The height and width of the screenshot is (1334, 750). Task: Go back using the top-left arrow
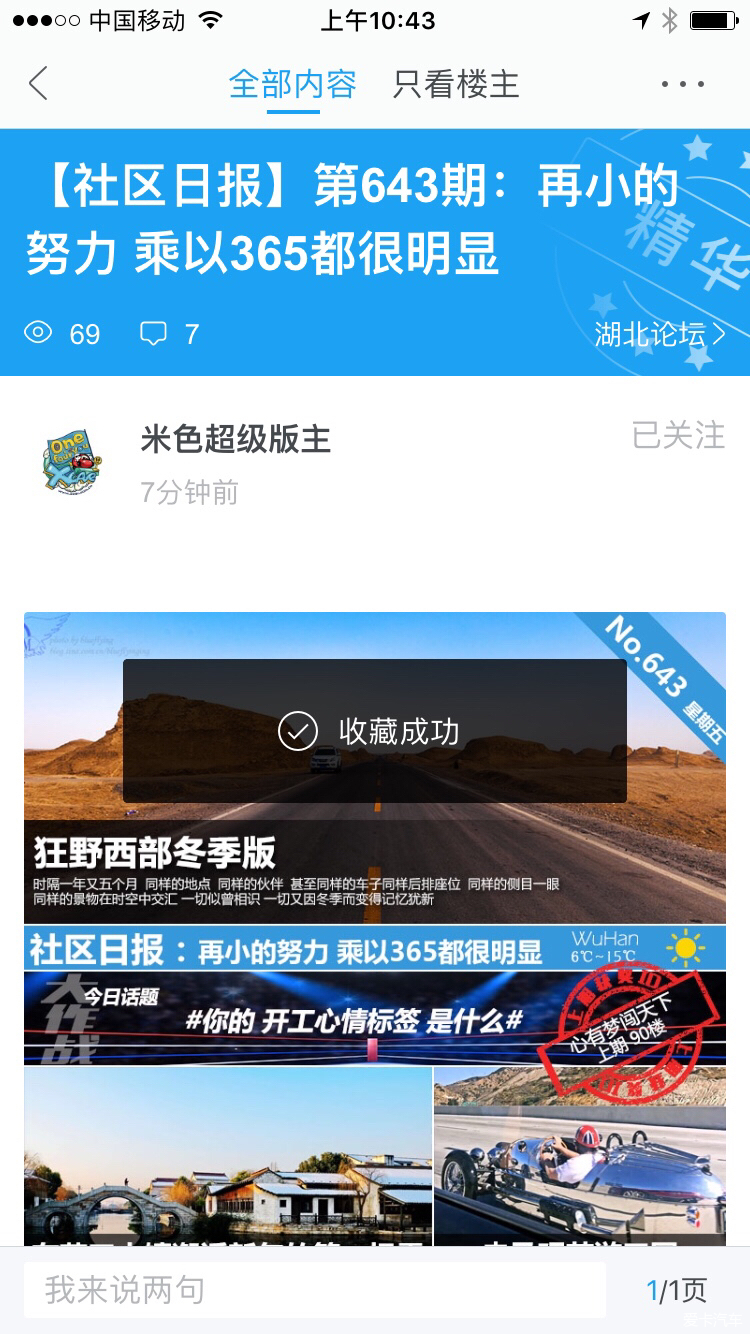tap(38, 83)
